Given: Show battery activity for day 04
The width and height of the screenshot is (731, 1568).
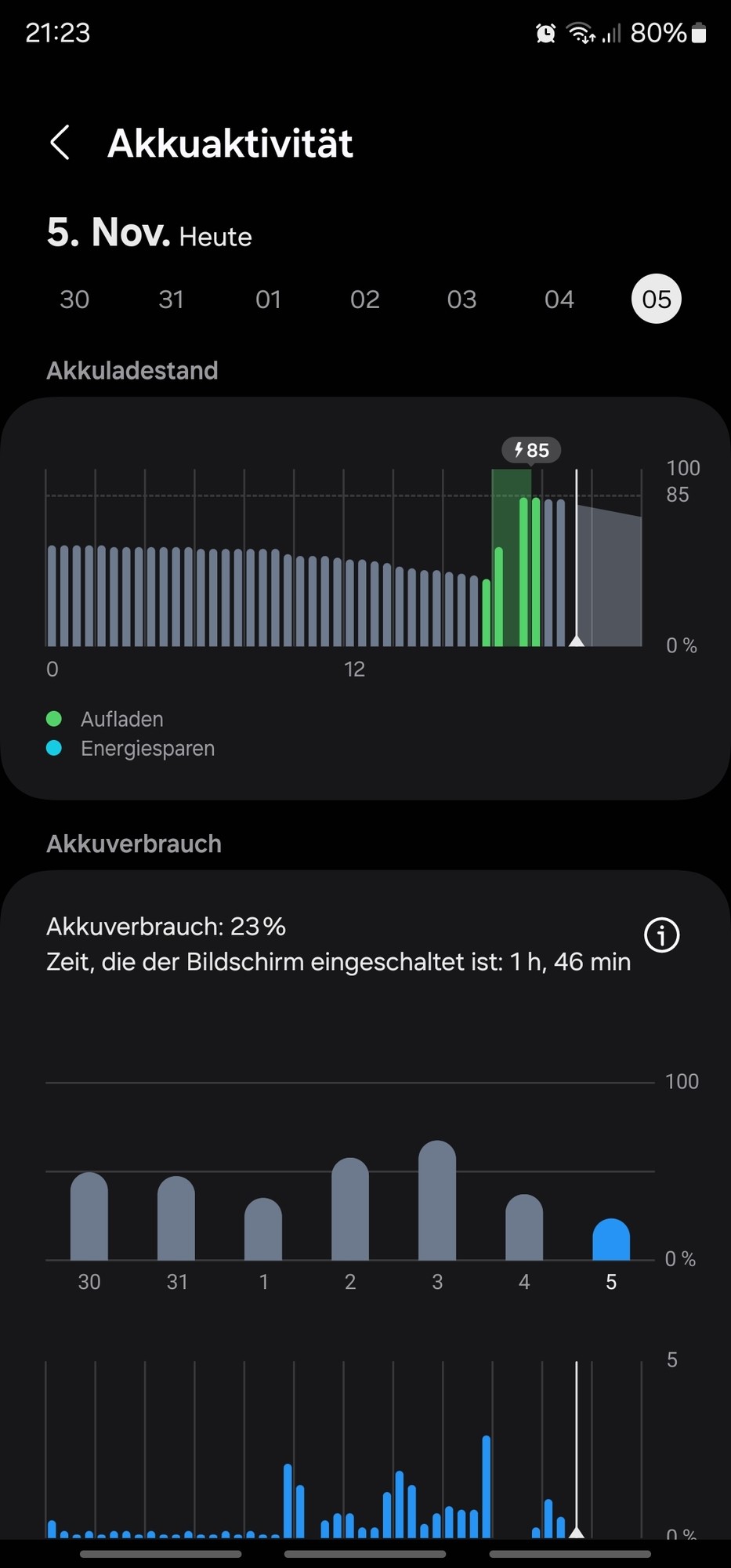Looking at the screenshot, I should 559,299.
